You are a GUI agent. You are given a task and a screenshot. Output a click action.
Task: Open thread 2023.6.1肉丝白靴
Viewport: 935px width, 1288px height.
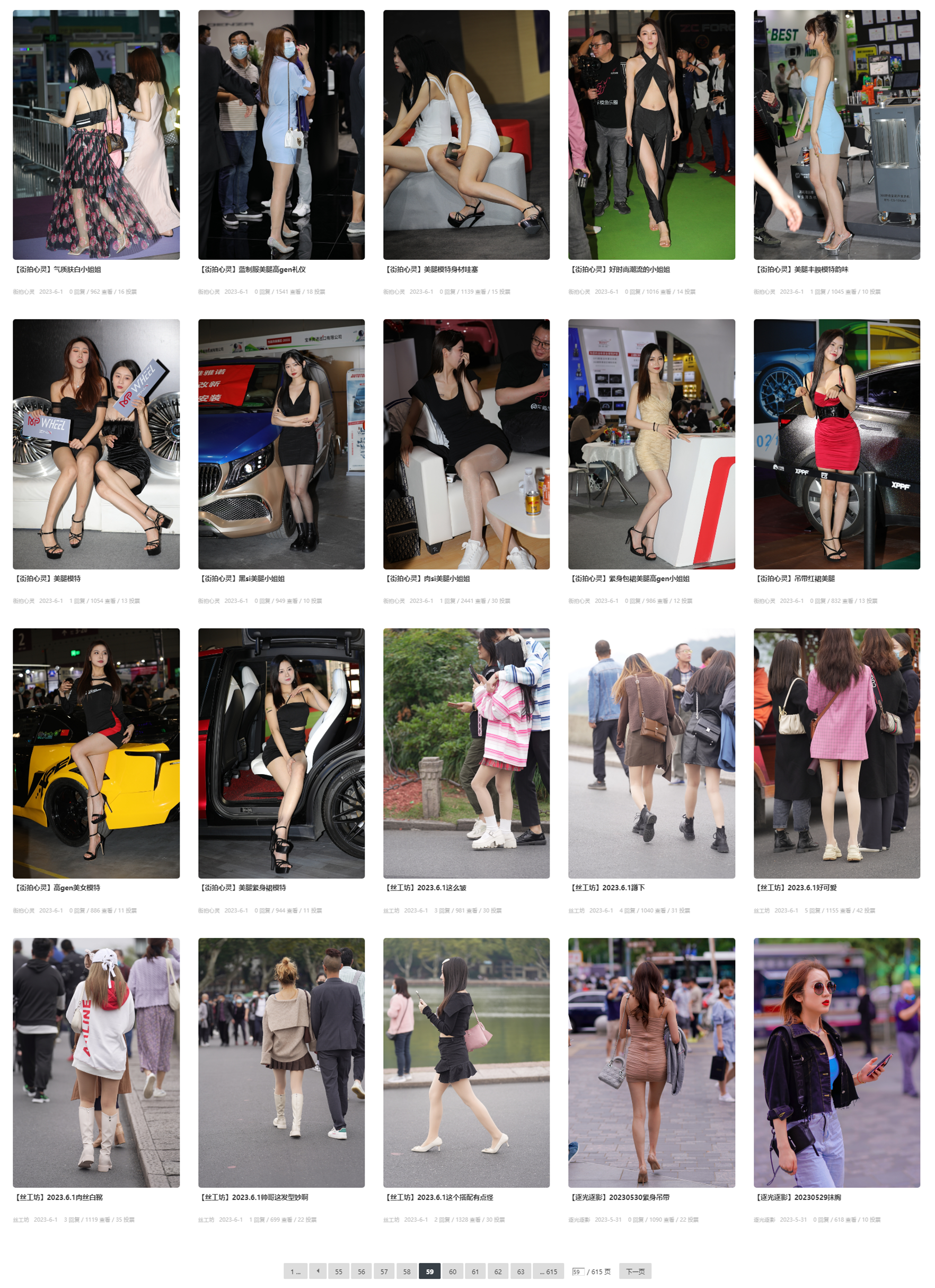tap(58, 1197)
